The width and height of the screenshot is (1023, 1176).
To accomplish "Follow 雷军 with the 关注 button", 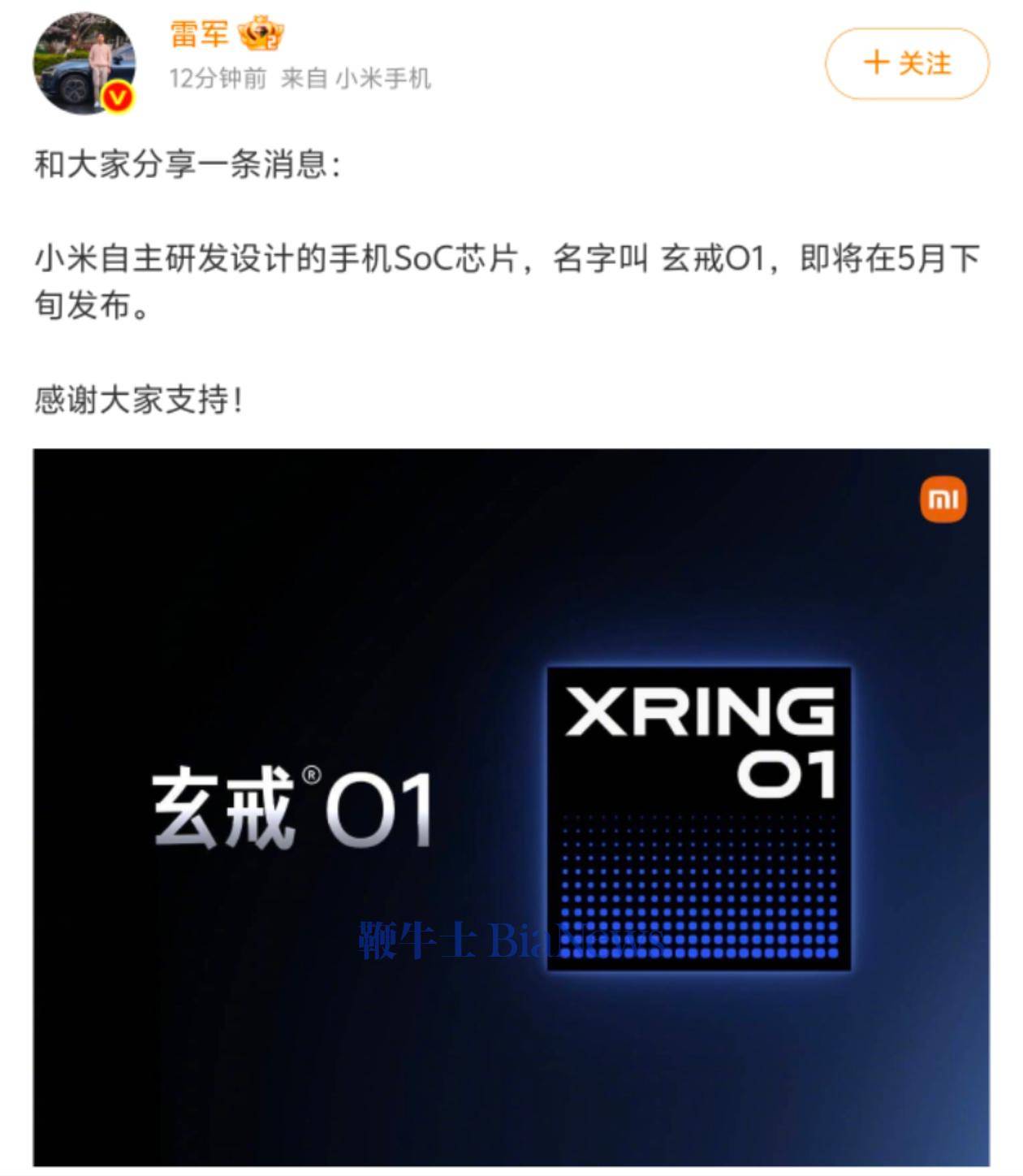I will coord(907,63).
